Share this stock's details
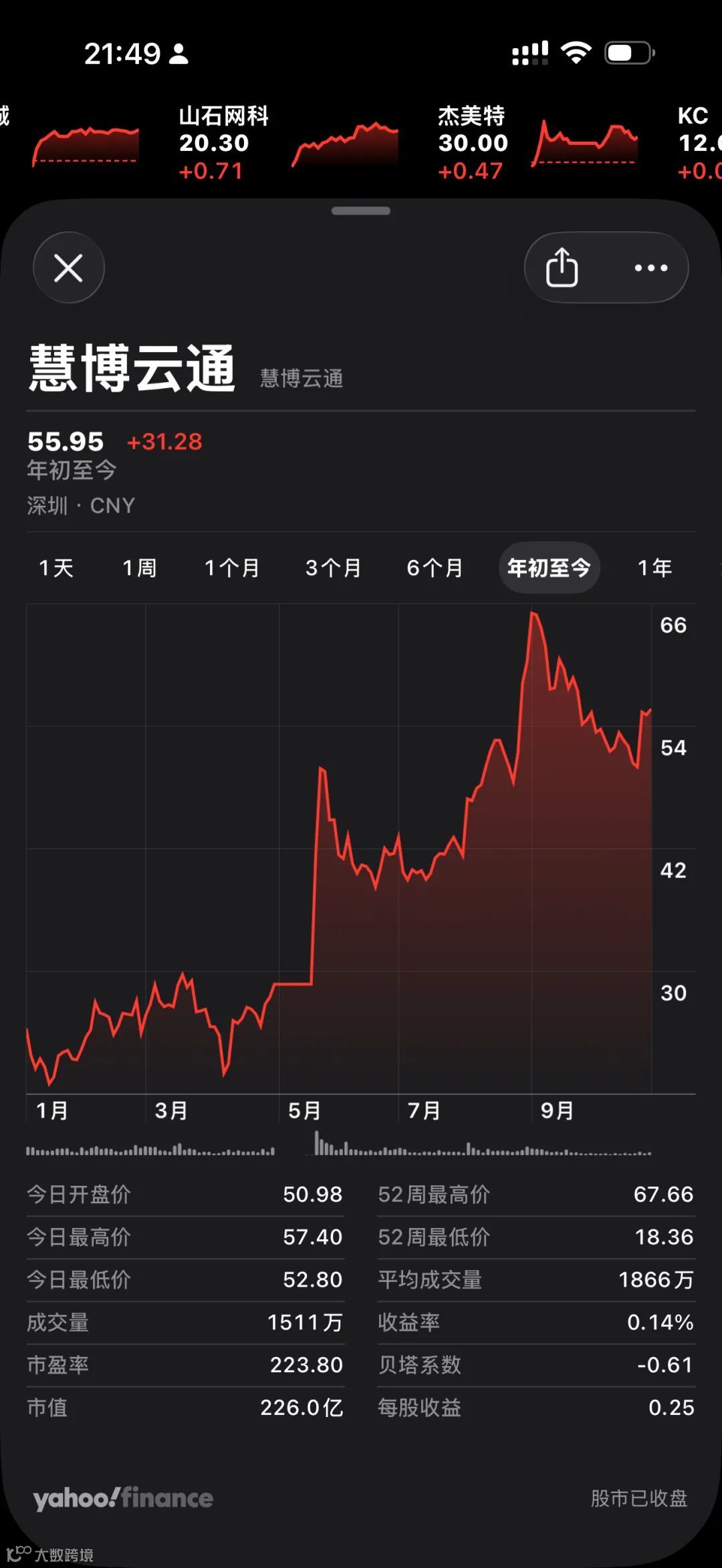The width and height of the screenshot is (722, 1568). coord(562,268)
